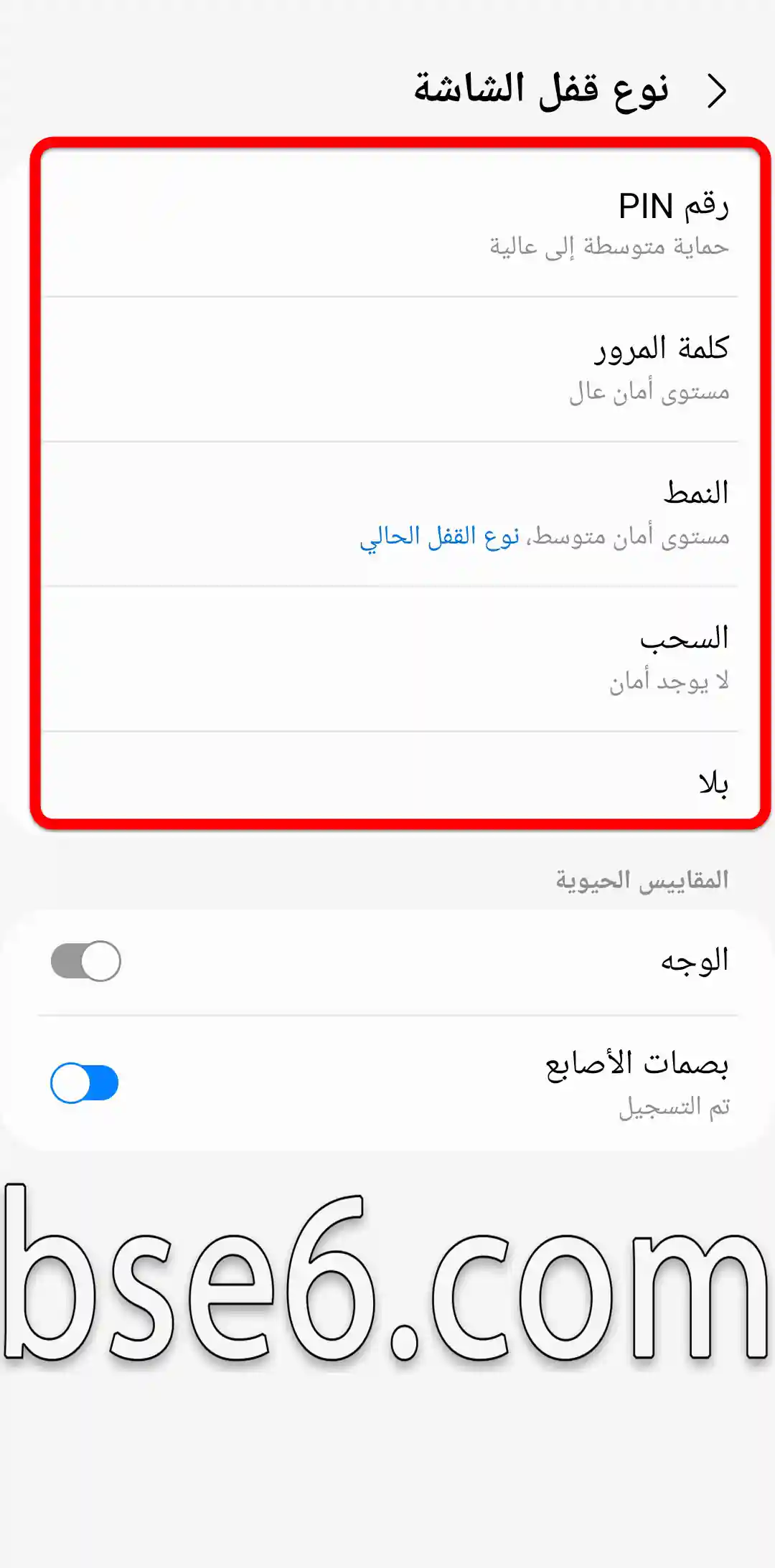This screenshot has height=1568, width=775.
Task: Enable الوجه face unlock toggle
Action: pos(86,960)
